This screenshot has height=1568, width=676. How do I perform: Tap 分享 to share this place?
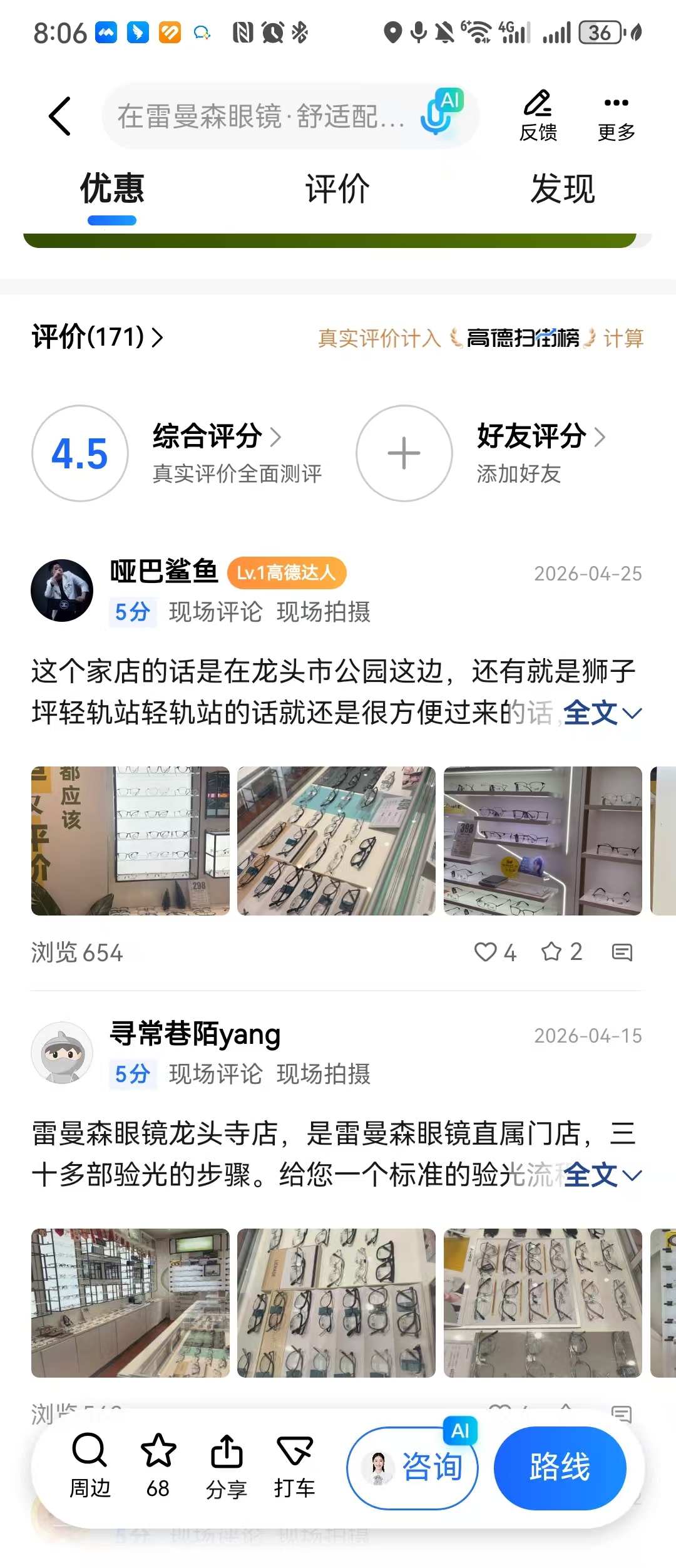(227, 1466)
